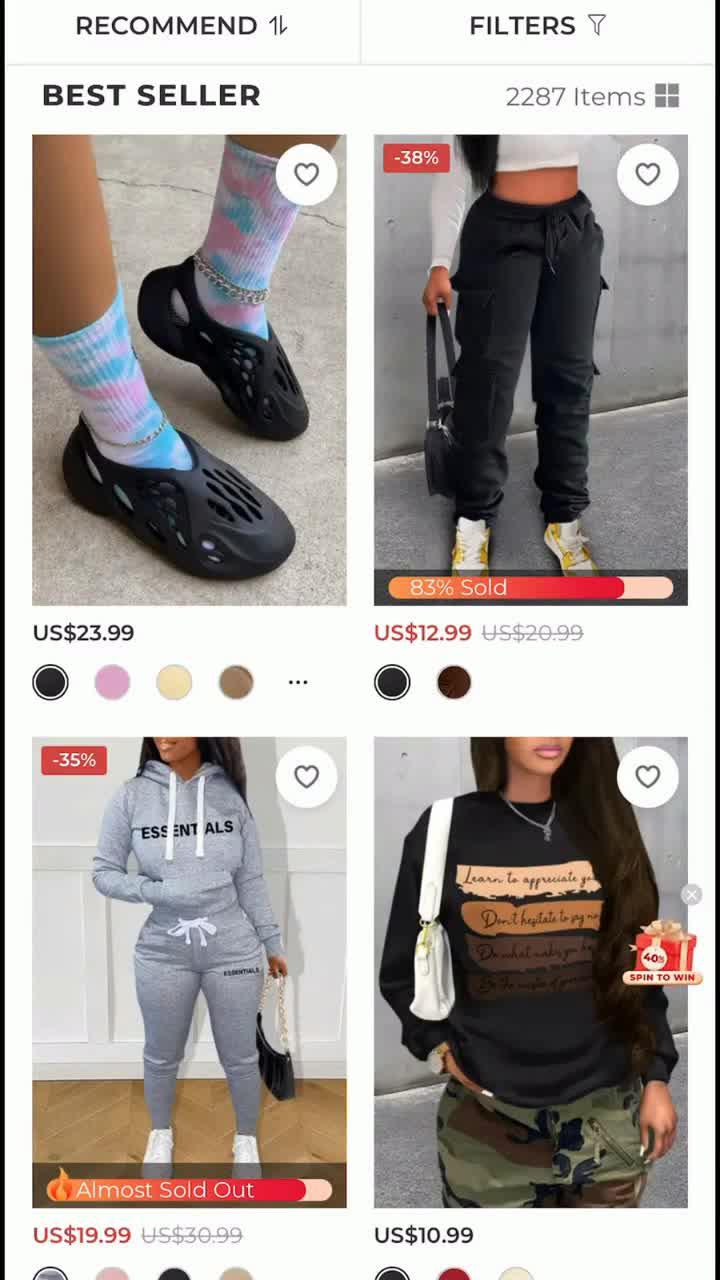Image resolution: width=720 pixels, height=1280 pixels.
Task: Open the filter funnel icon beside FILTERS
Action: pos(597,25)
